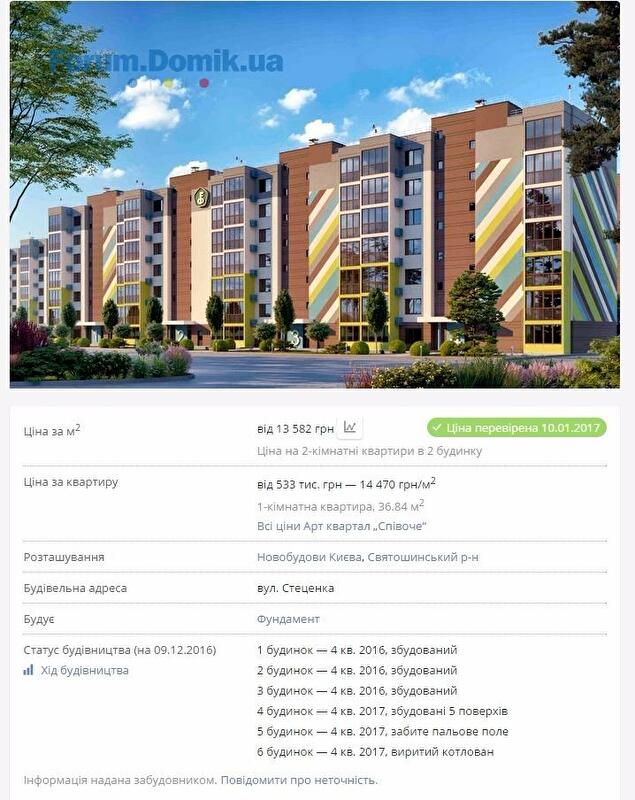Open the price chart icon next to 13 582 грн
Screen dimensions: 635x800
(350, 427)
